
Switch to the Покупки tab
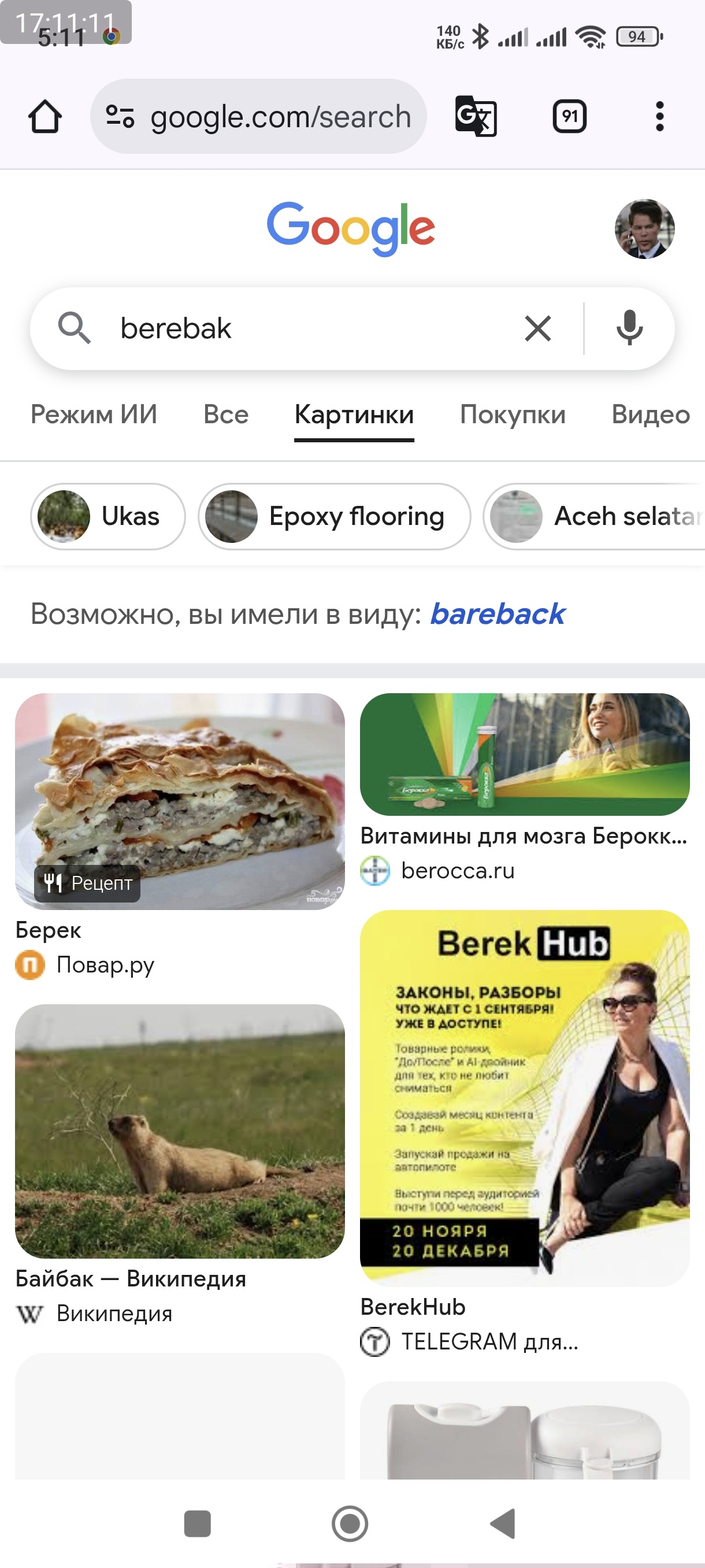(513, 415)
